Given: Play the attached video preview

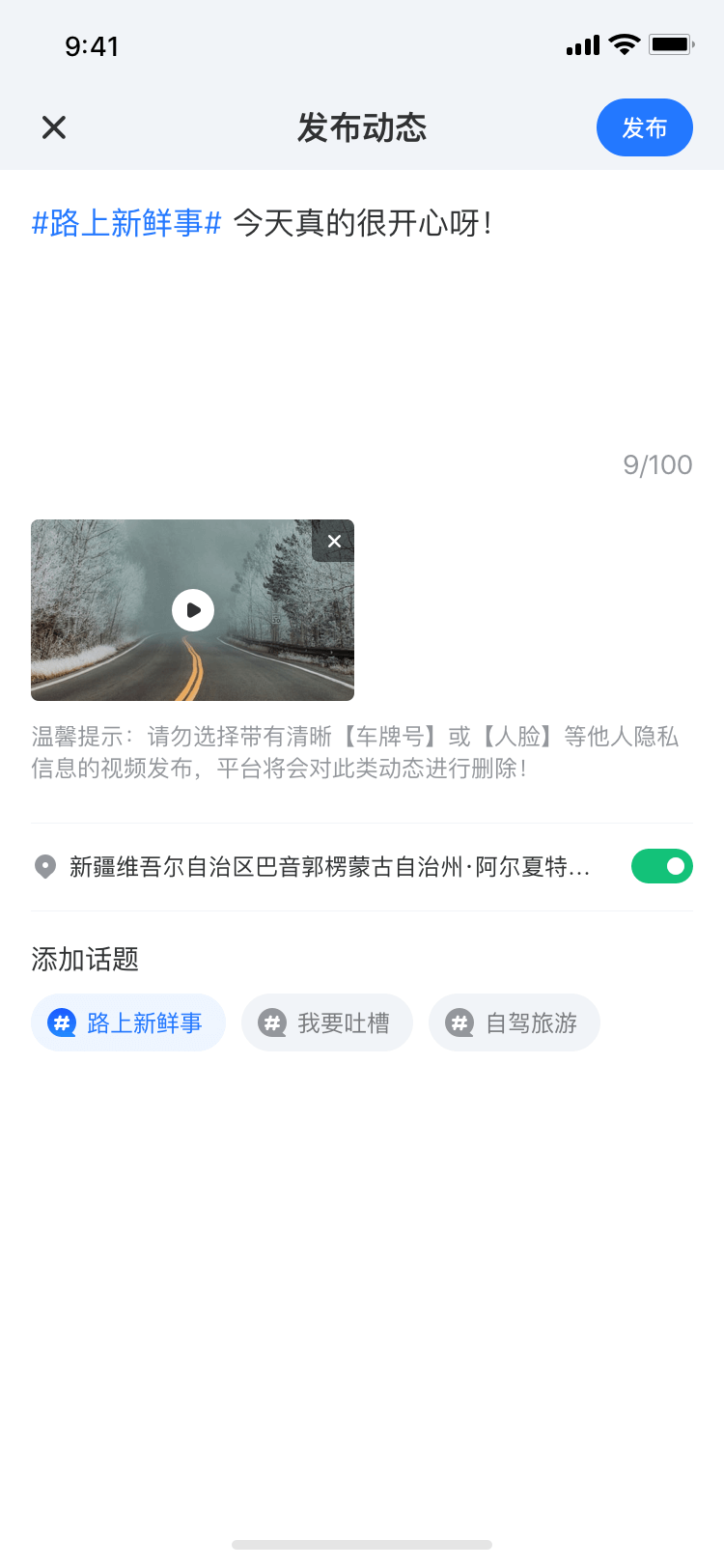Looking at the screenshot, I should coord(193,610).
